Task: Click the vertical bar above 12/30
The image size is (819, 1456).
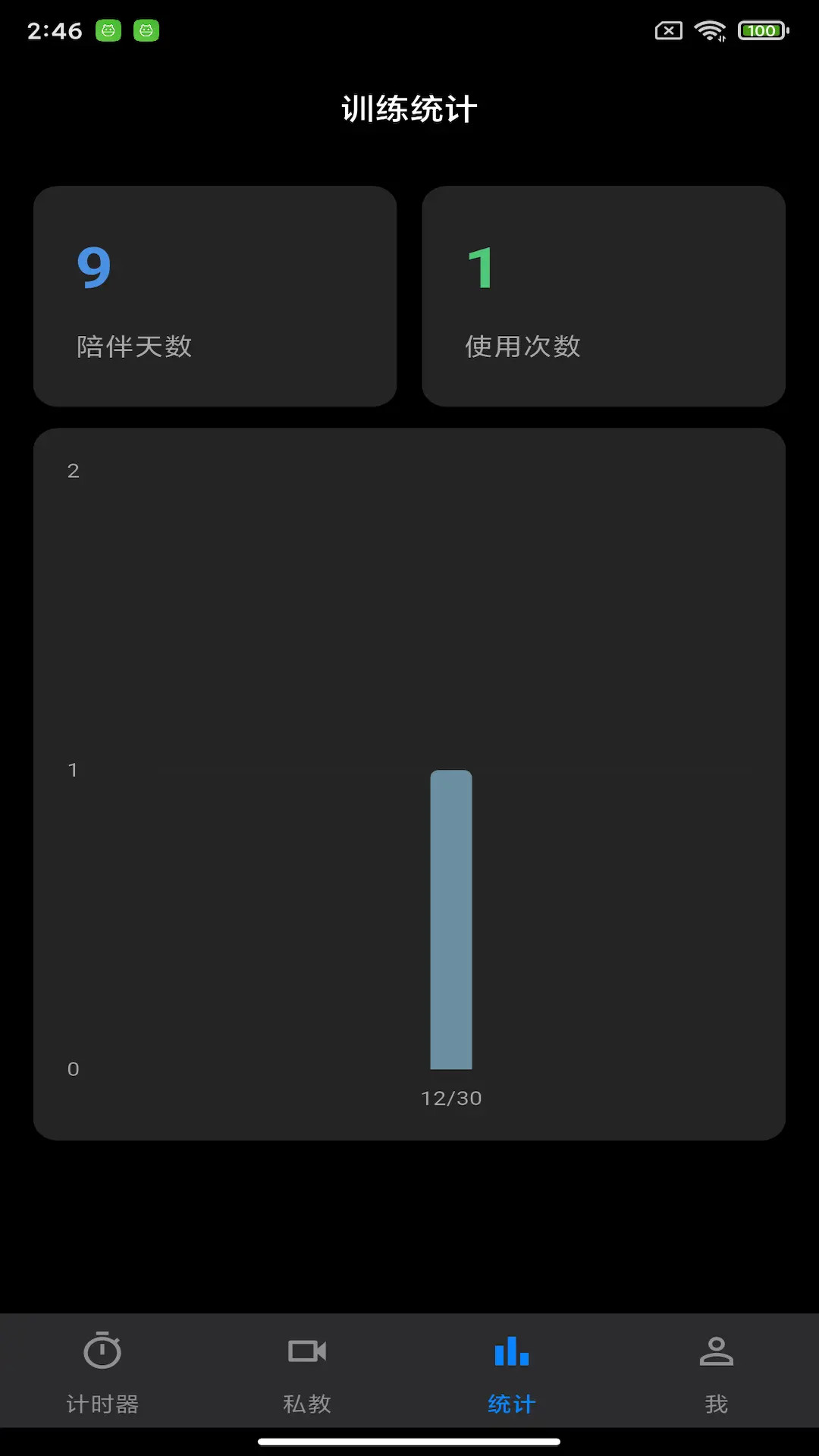Action: coord(451,918)
